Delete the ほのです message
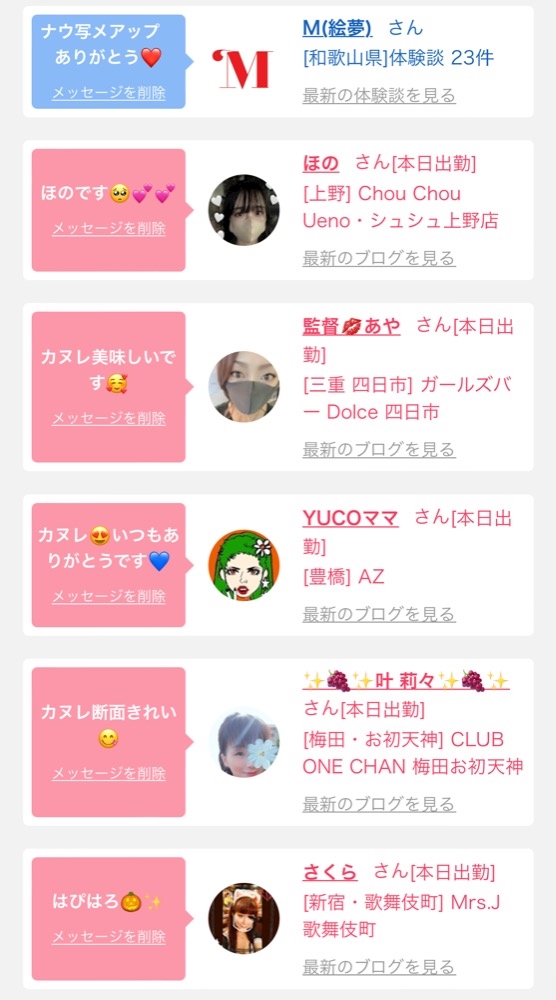 coord(108,228)
